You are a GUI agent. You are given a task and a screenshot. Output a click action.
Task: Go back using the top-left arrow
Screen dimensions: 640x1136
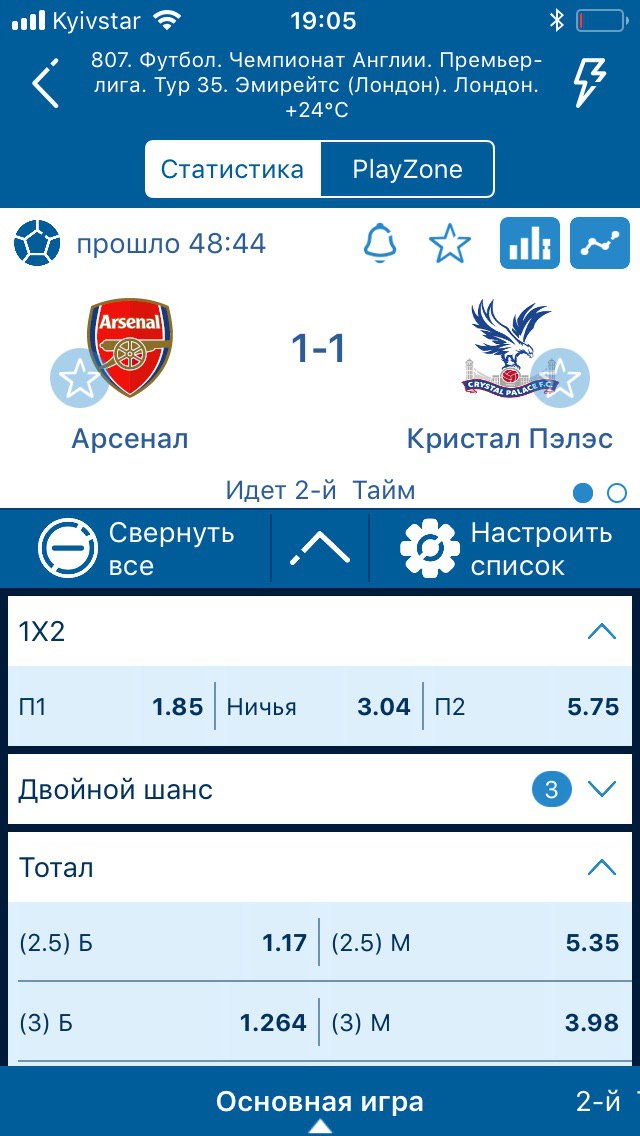pyautogui.click(x=46, y=85)
